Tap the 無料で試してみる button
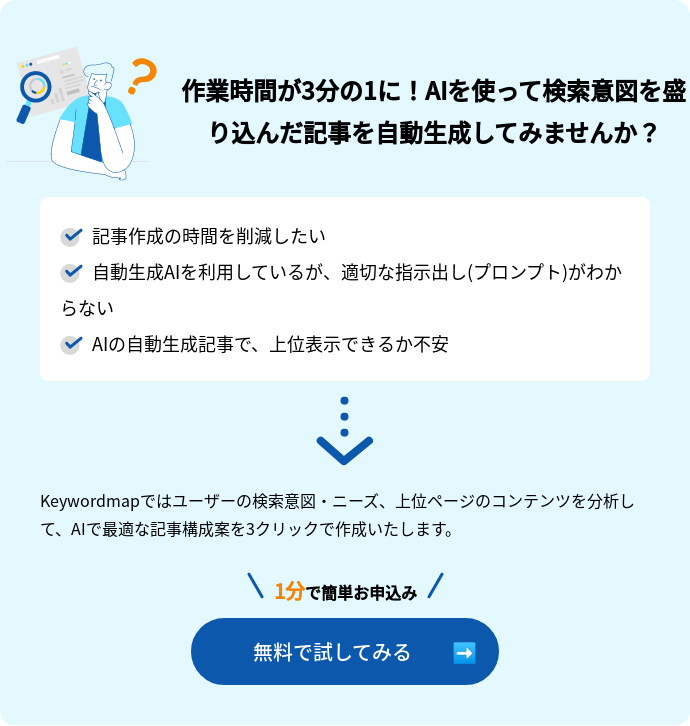690x726 pixels. pyautogui.click(x=344, y=652)
